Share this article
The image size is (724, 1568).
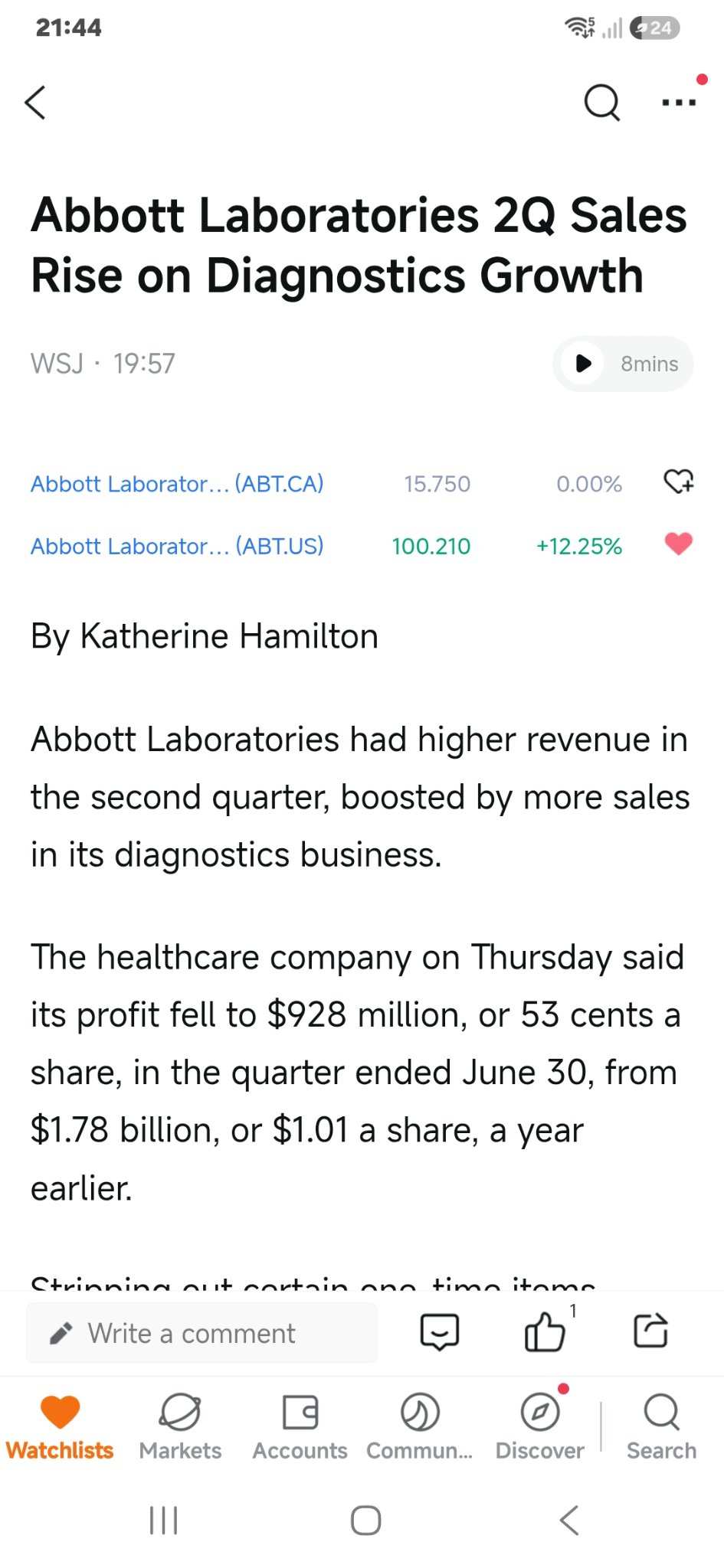[x=650, y=1331]
